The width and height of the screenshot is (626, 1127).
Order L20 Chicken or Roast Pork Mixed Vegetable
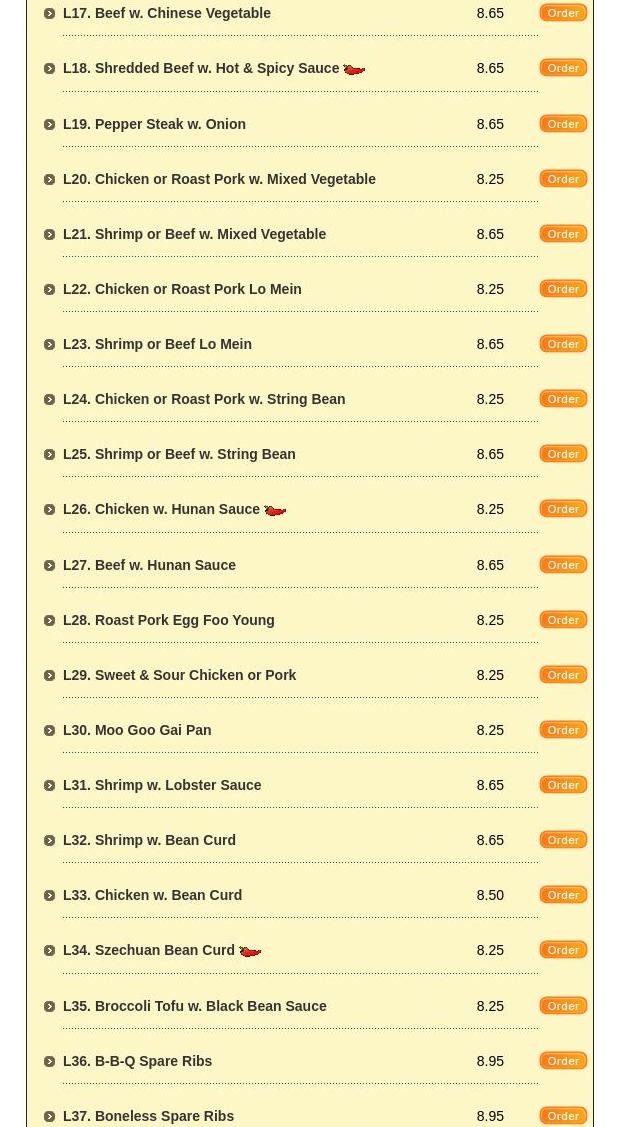point(563,179)
